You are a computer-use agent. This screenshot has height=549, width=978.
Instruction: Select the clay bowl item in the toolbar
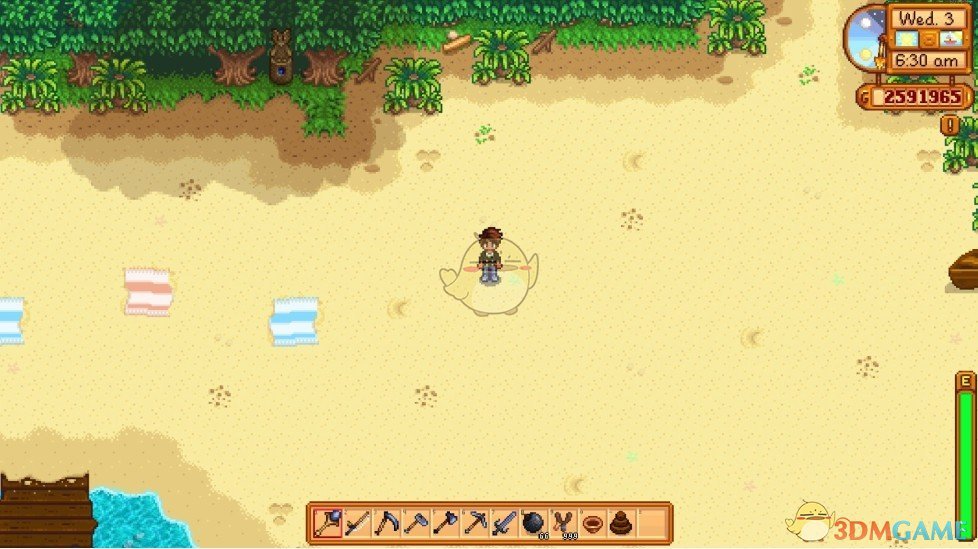[592, 522]
